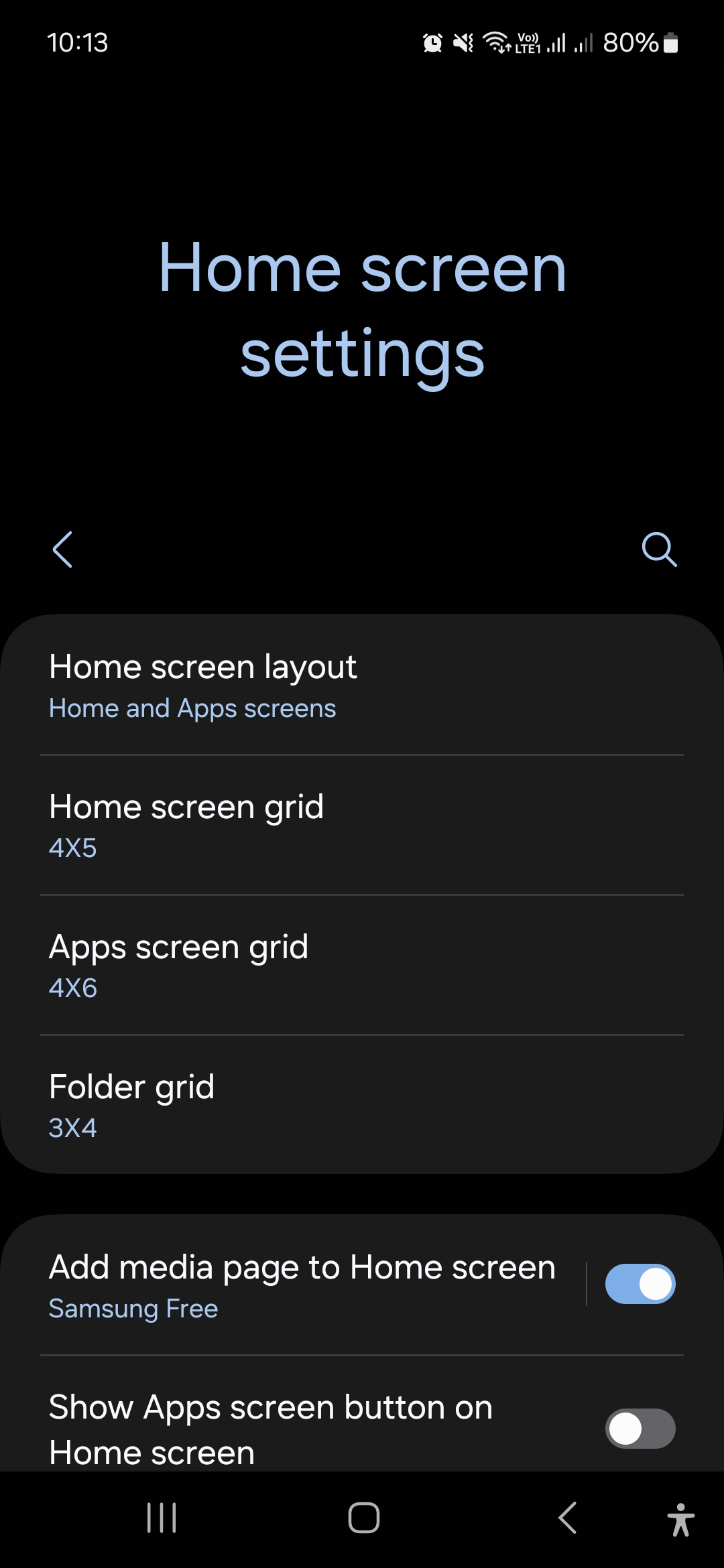
Task: Open Apps screen grid setting
Action: 362,966
